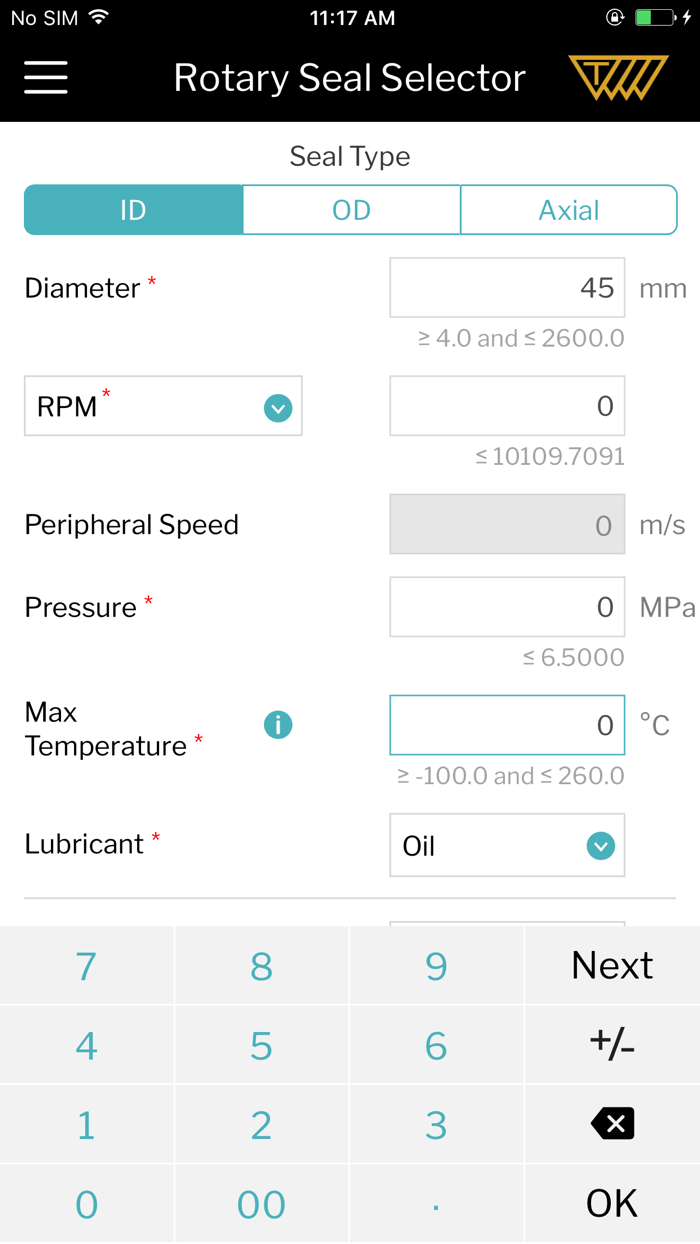Enter digit 3 on the keypad
The height and width of the screenshot is (1244, 700).
(436, 1125)
